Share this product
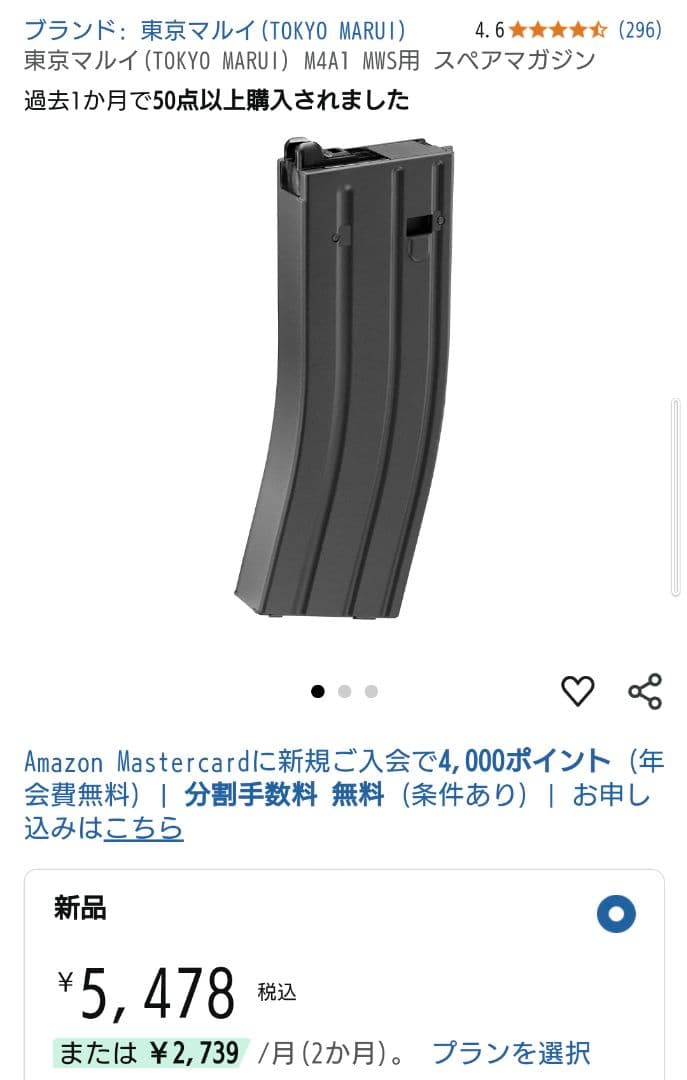Viewport: 687px width, 1080px height. pos(645,691)
